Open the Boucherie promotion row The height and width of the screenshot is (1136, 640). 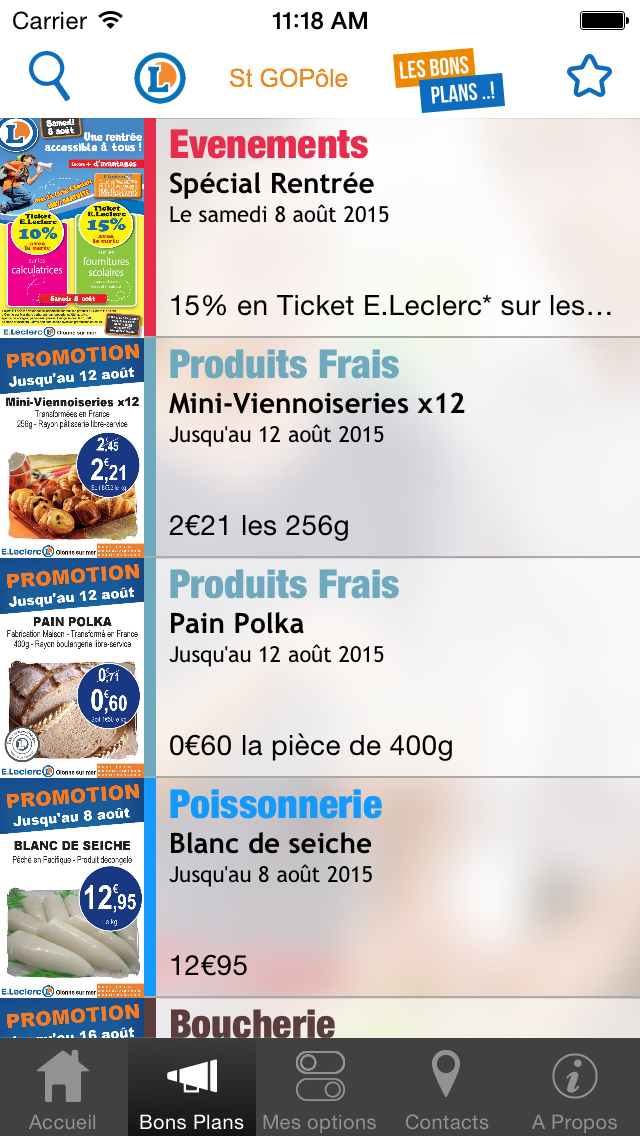[390, 1019]
